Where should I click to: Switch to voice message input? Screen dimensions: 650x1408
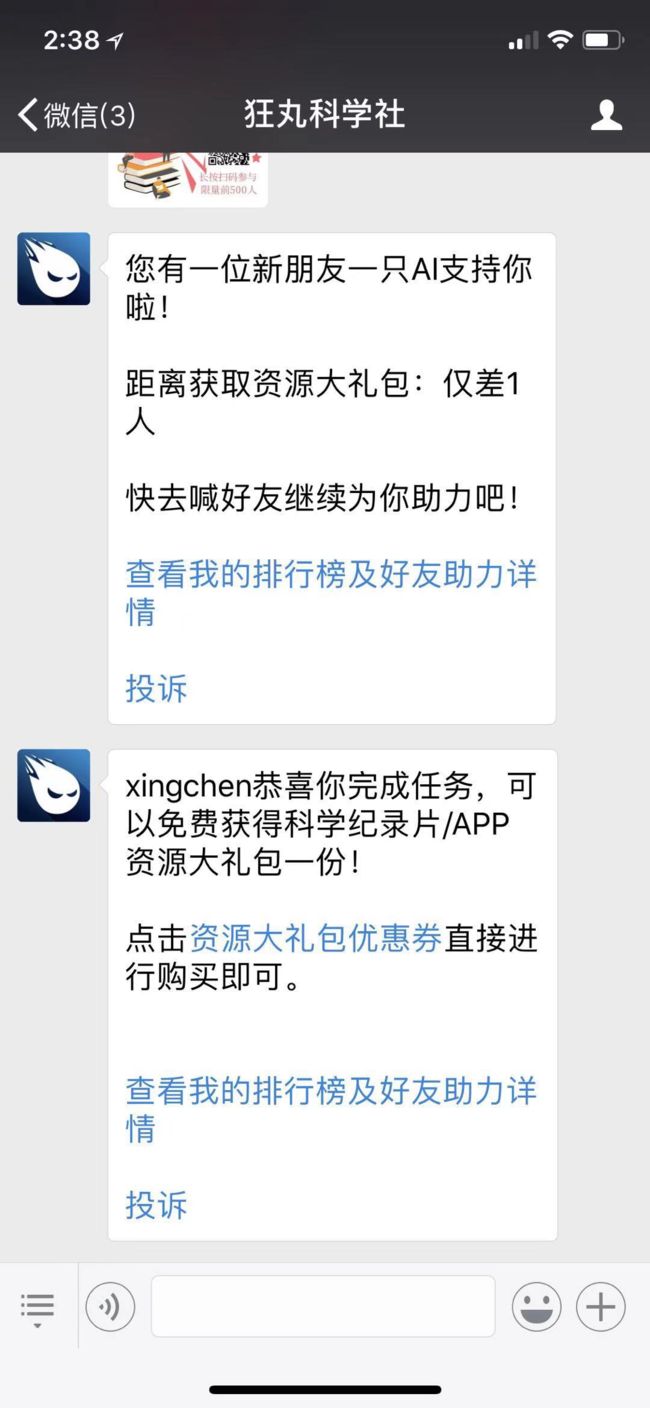[110, 1306]
